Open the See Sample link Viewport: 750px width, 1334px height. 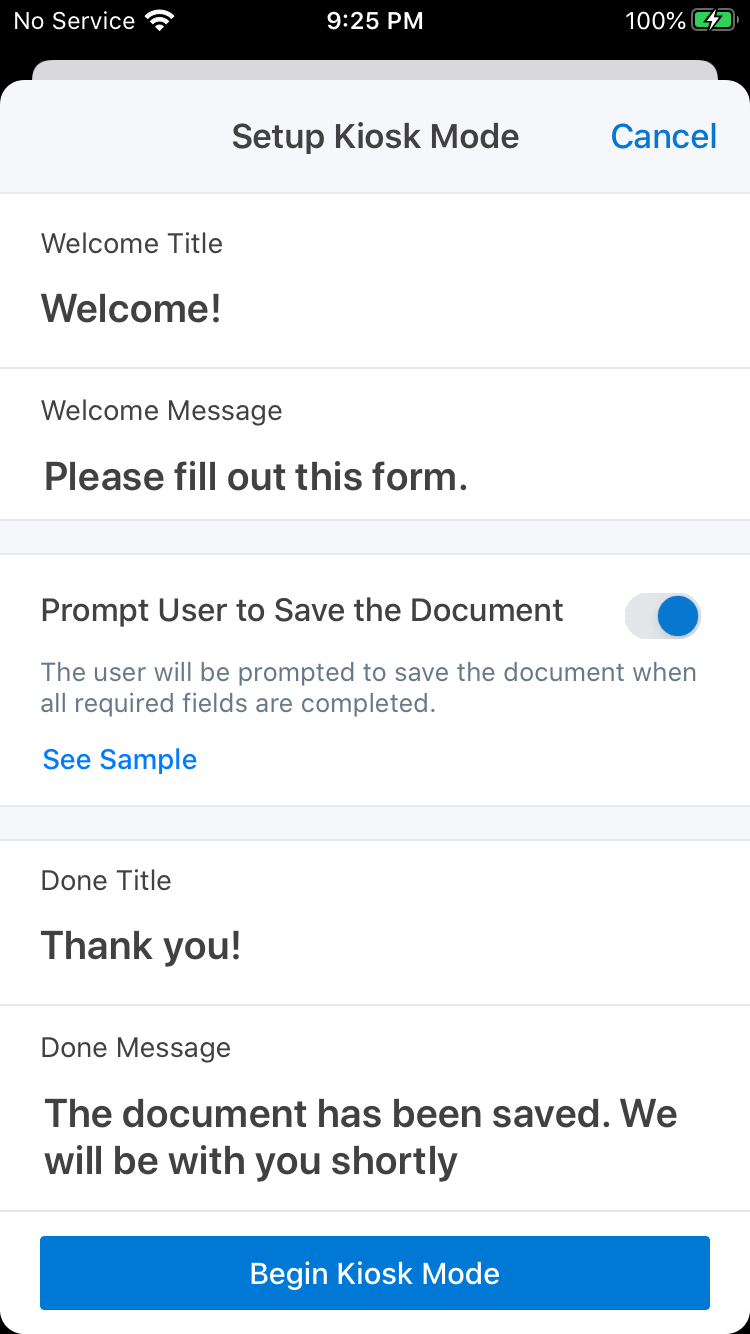[x=120, y=759]
